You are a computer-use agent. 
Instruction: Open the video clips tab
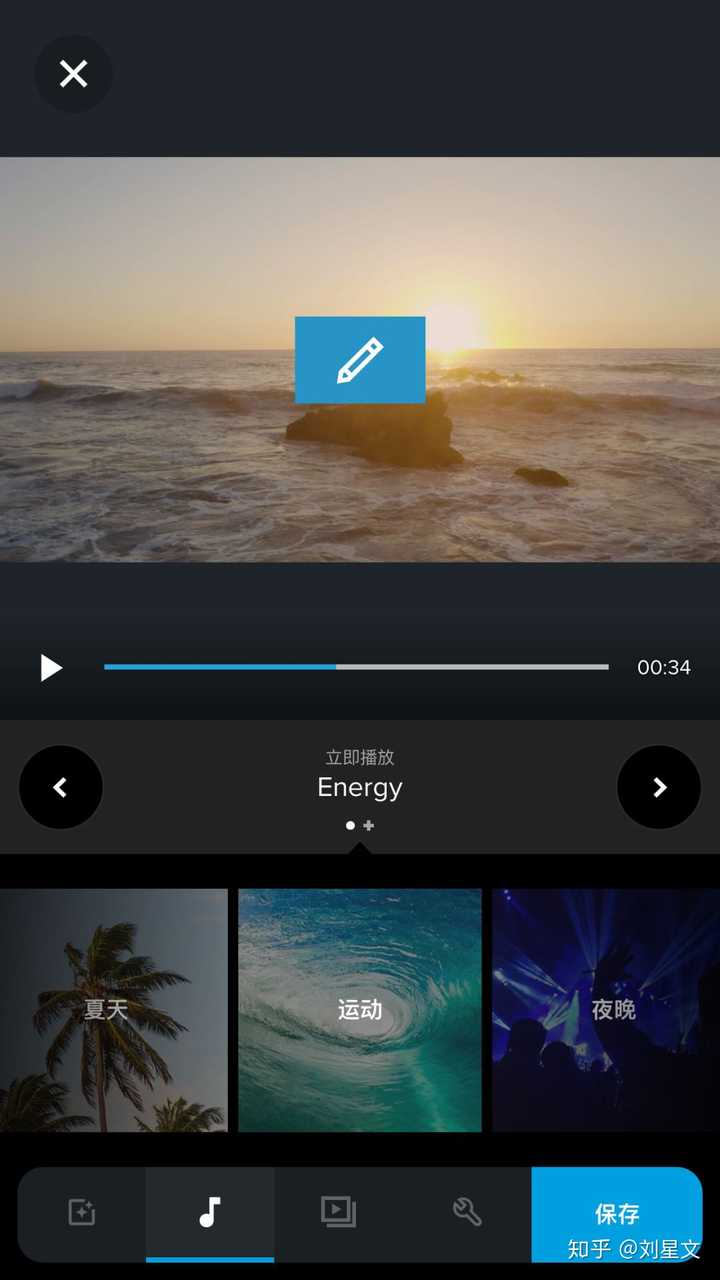pyautogui.click(x=338, y=1213)
